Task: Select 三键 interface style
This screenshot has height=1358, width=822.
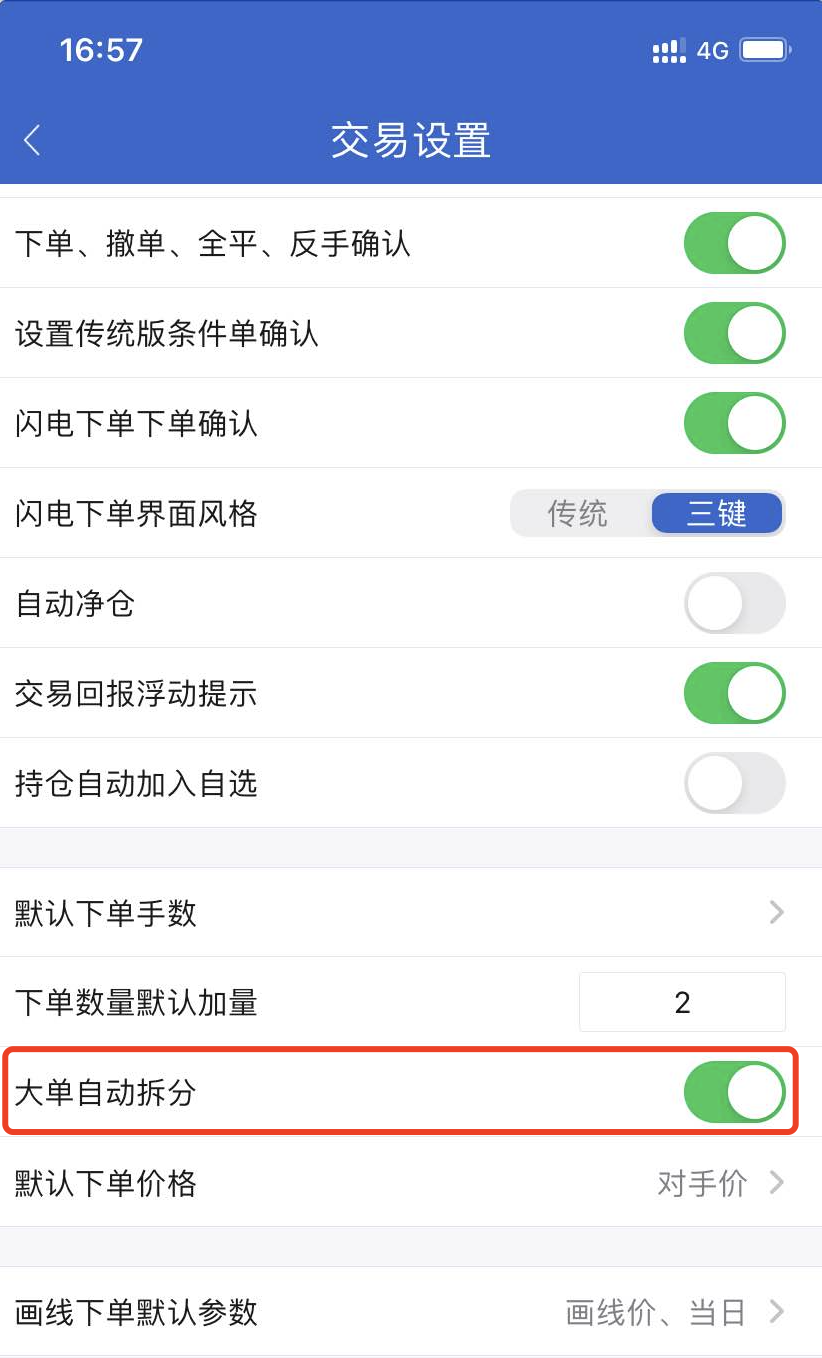Action: click(716, 513)
